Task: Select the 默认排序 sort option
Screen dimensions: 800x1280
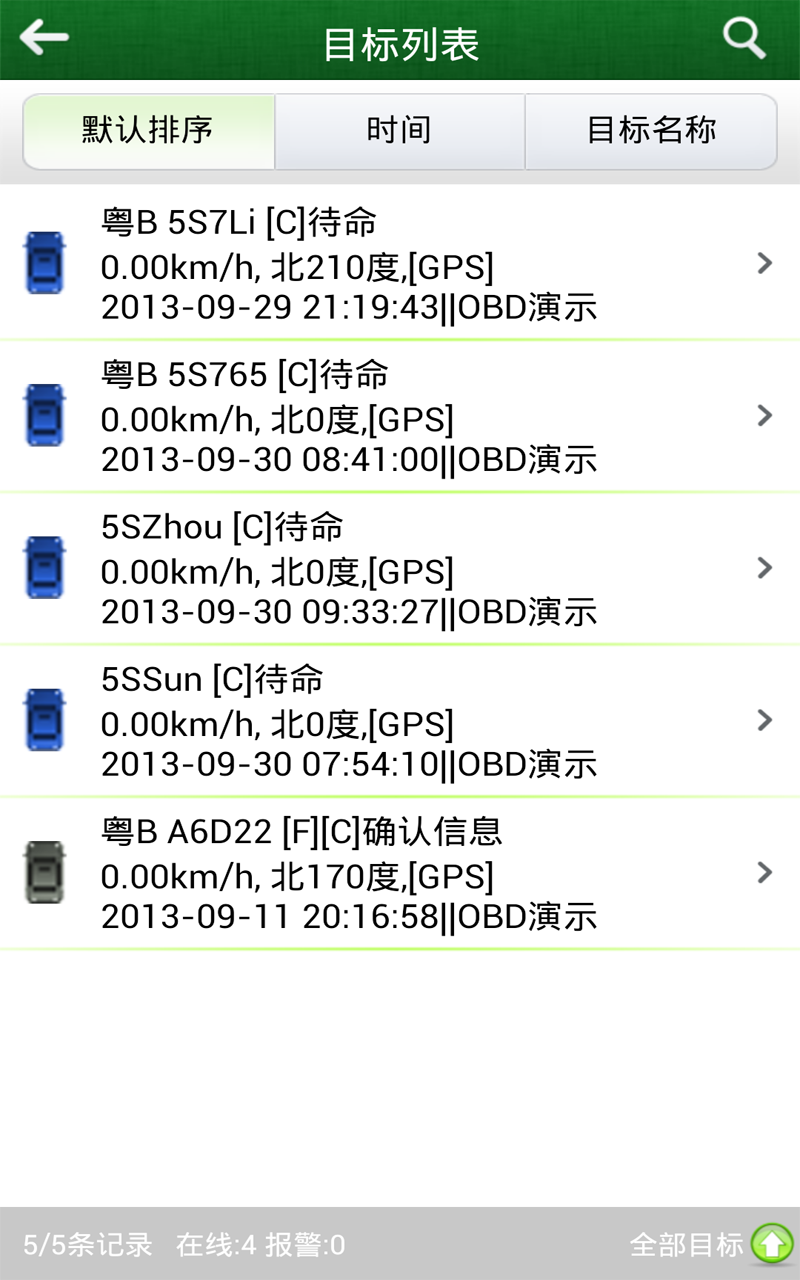Action: point(149,131)
